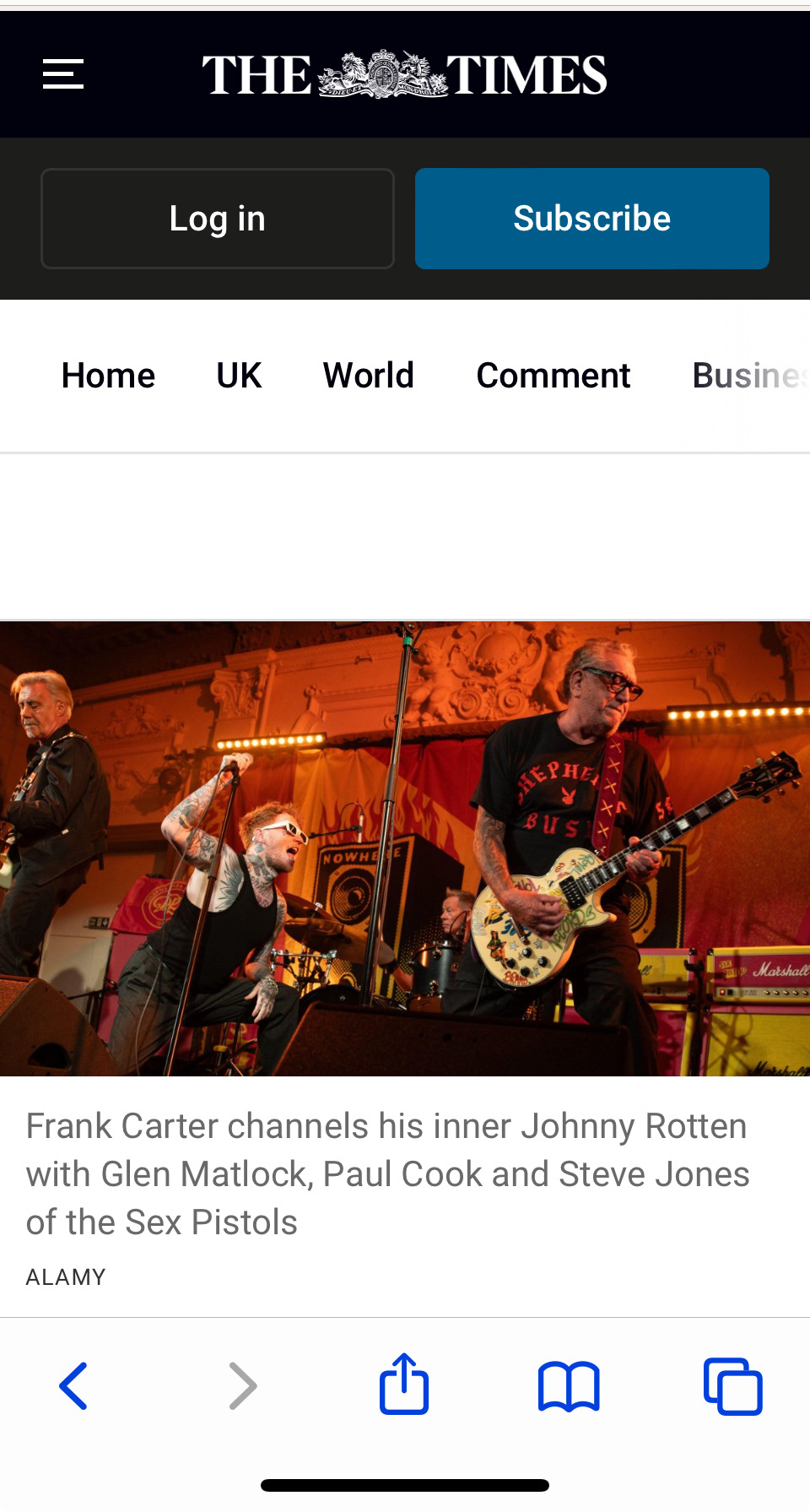Switch to the UK section
The width and height of the screenshot is (810, 1512).
coord(239,376)
